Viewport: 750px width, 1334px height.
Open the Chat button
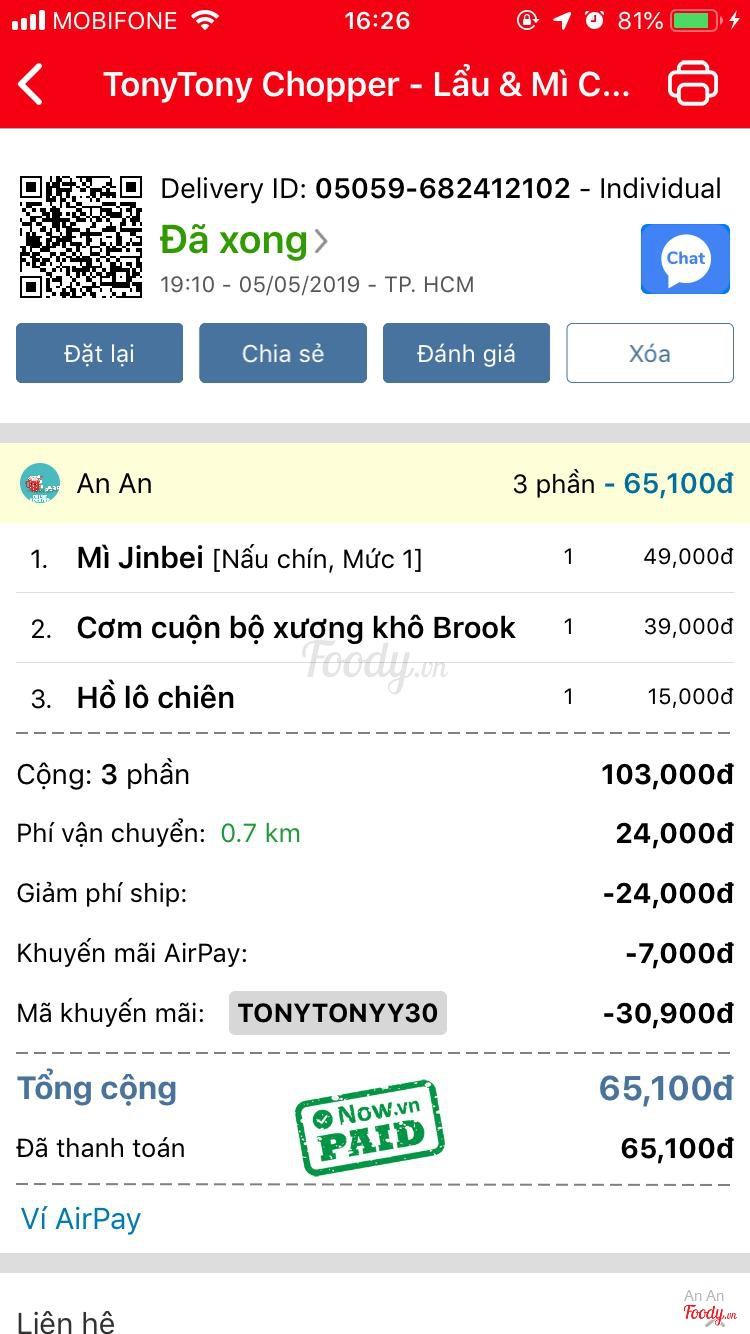(685, 259)
